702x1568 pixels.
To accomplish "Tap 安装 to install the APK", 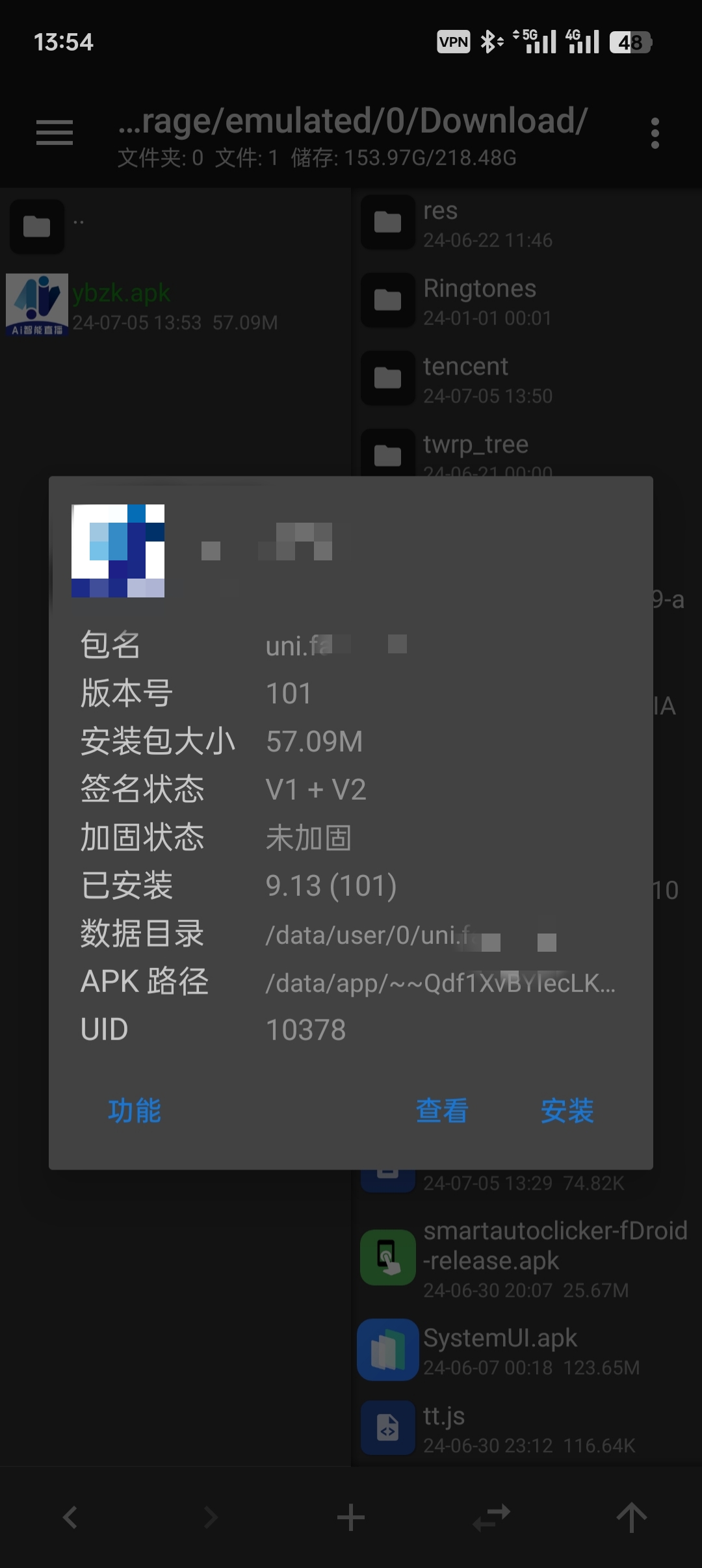I will point(567,1110).
